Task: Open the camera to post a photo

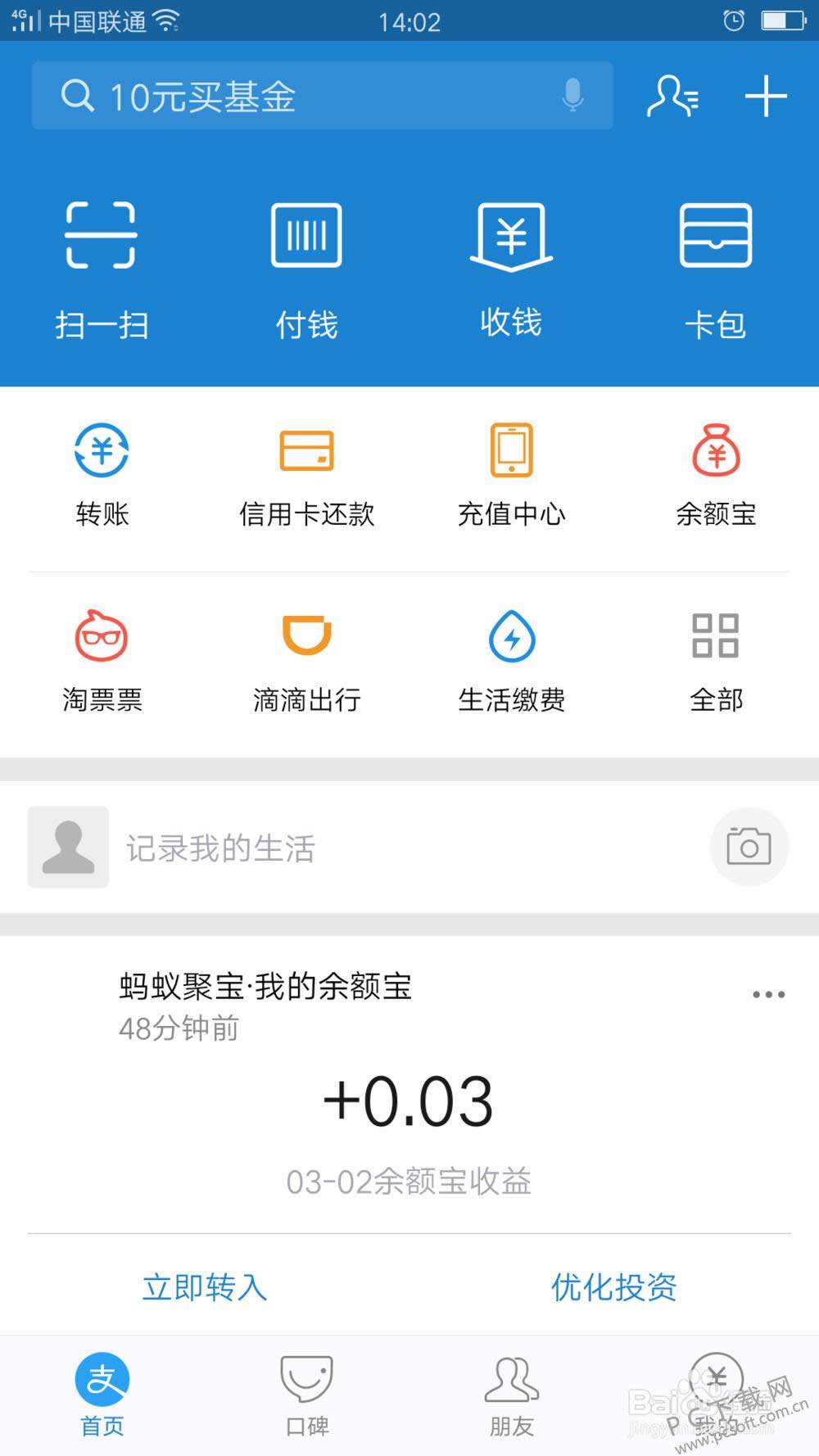Action: point(749,847)
